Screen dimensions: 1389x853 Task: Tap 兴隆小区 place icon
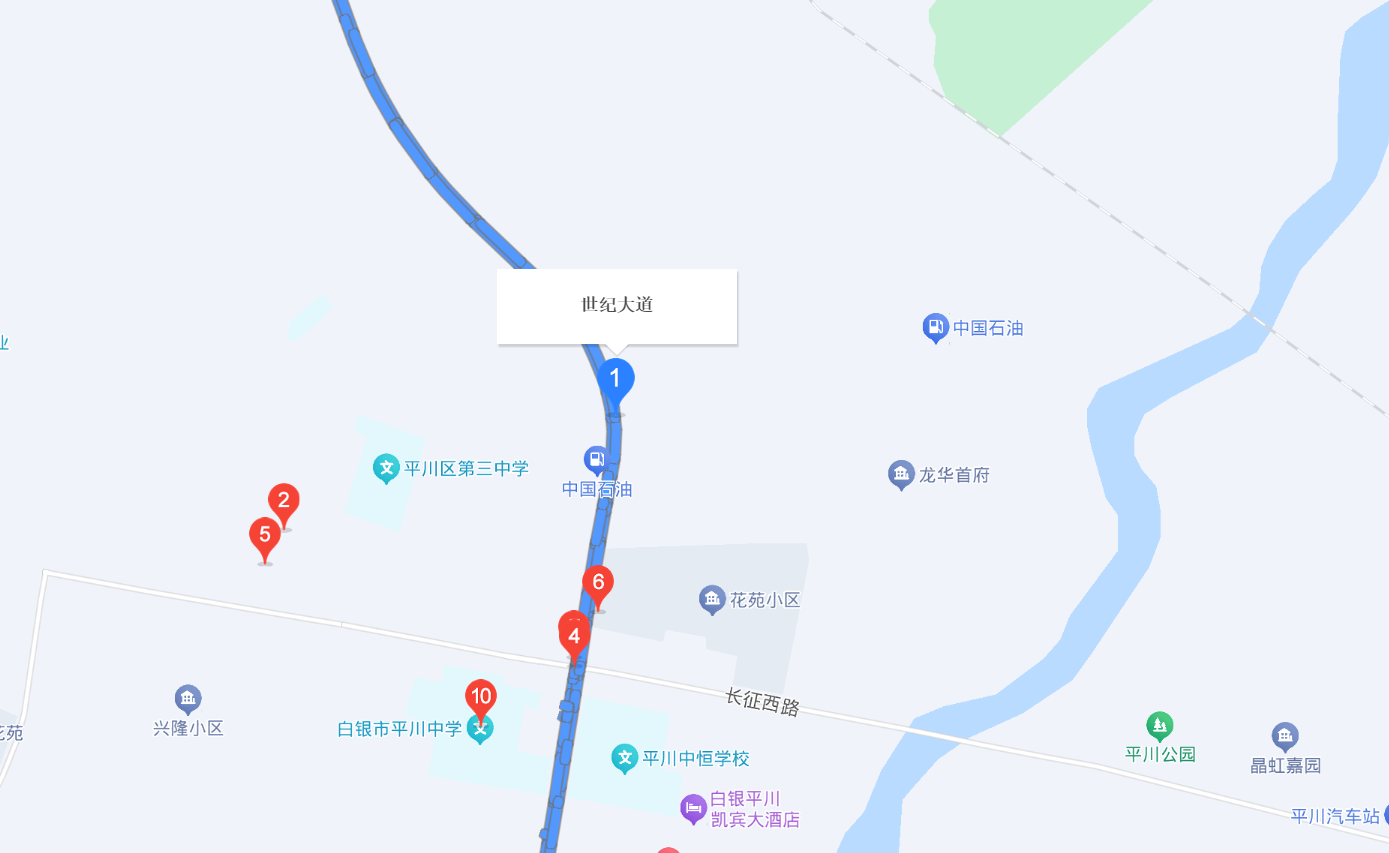[188, 699]
